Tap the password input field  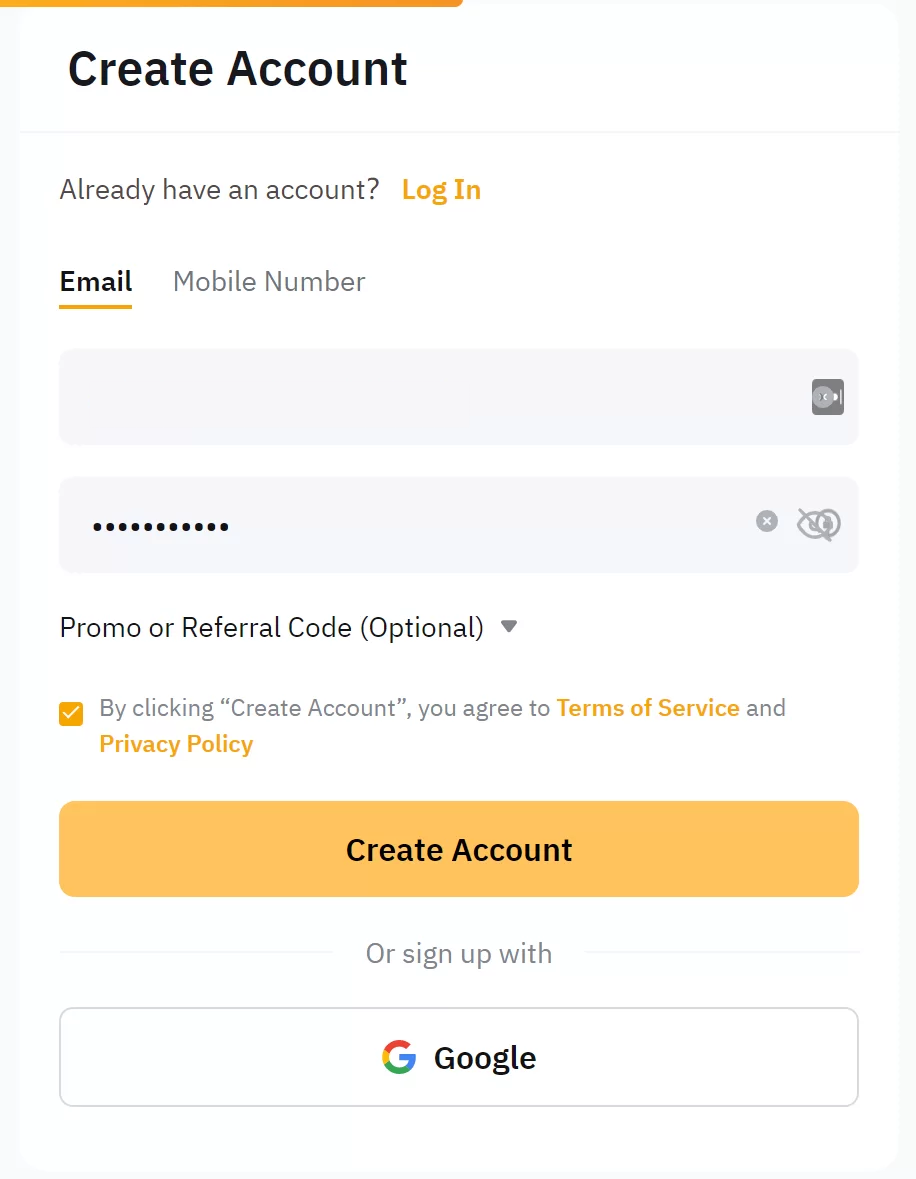[x=400, y=525]
